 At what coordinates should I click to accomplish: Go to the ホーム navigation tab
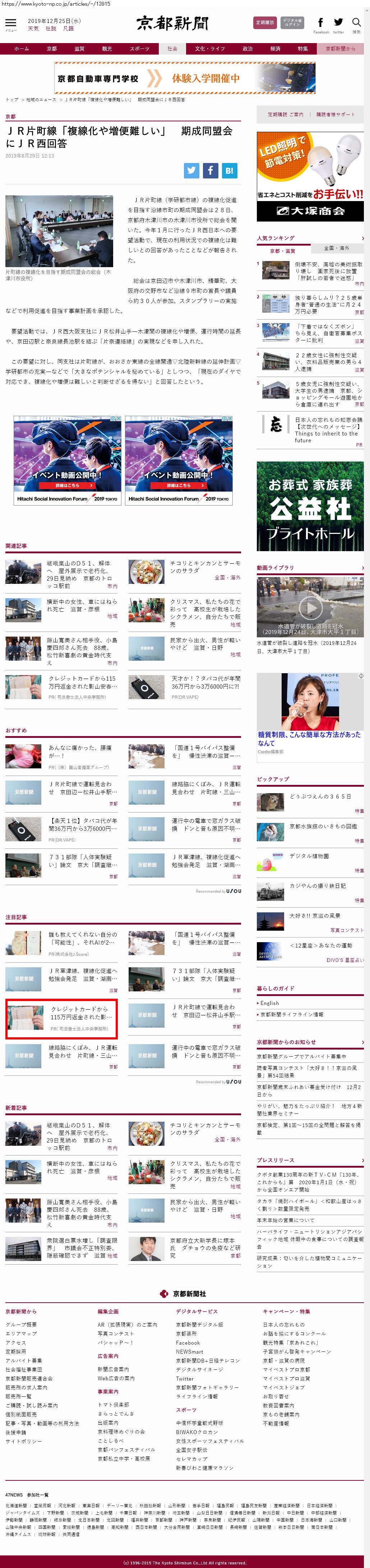click(21, 49)
